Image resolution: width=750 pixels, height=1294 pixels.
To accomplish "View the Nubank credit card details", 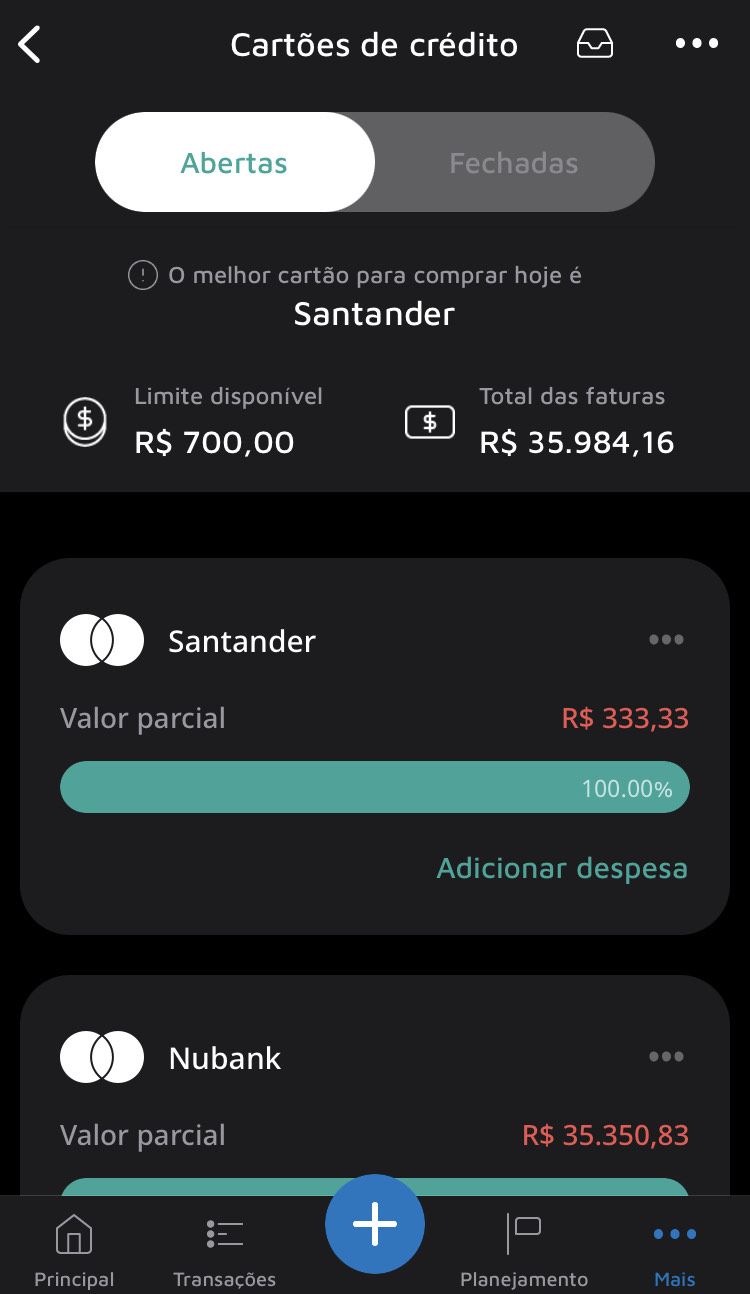I will pyautogui.click(x=225, y=1059).
